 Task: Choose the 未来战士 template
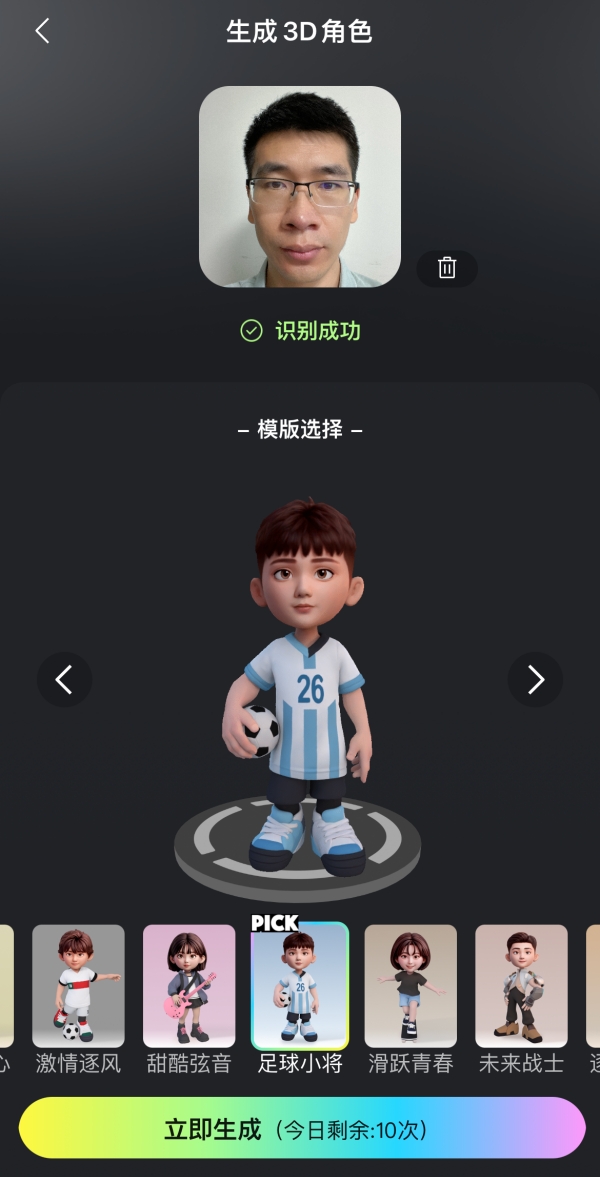click(x=521, y=986)
